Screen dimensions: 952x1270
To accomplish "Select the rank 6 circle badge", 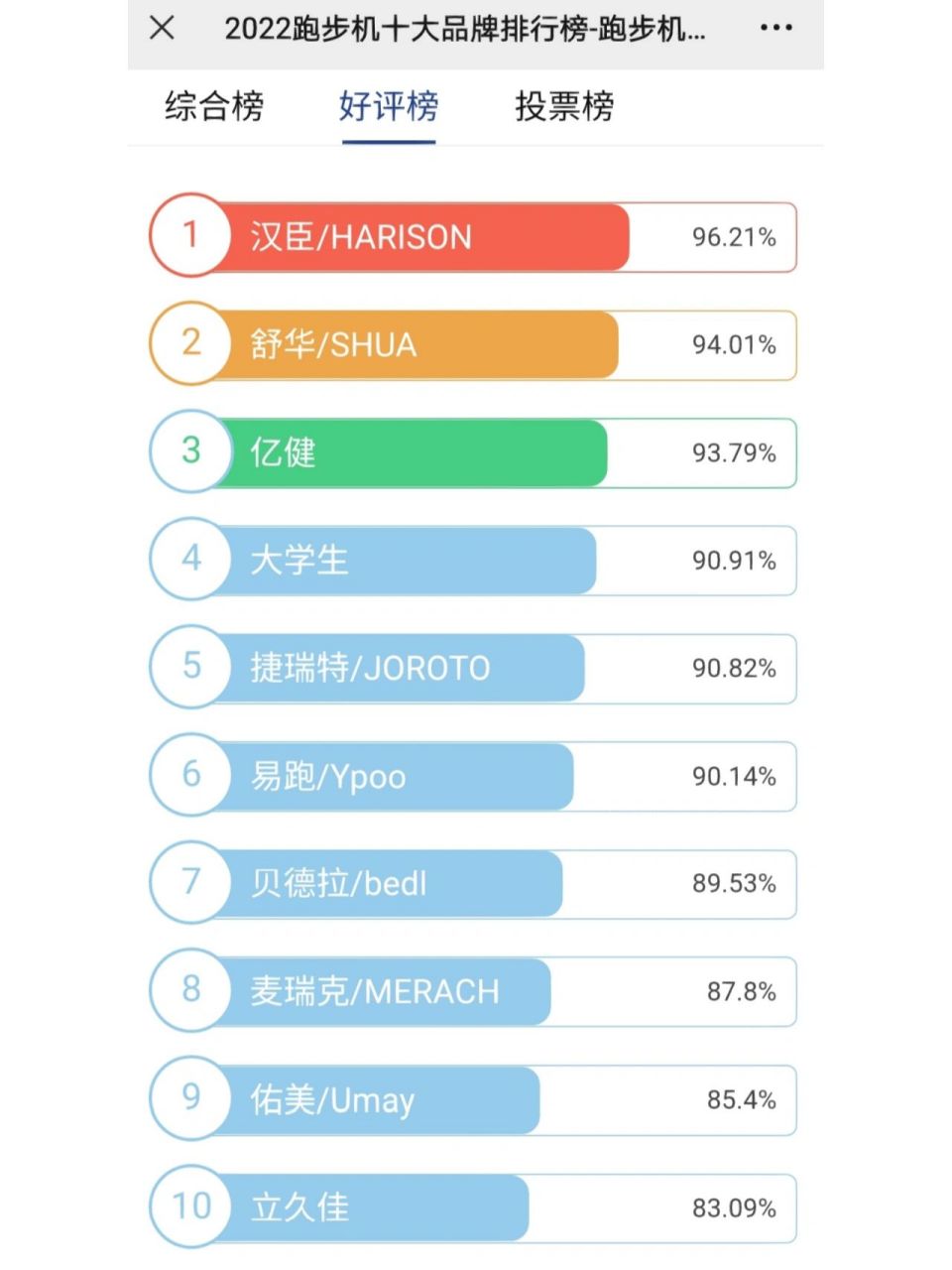I will pyautogui.click(x=189, y=776).
